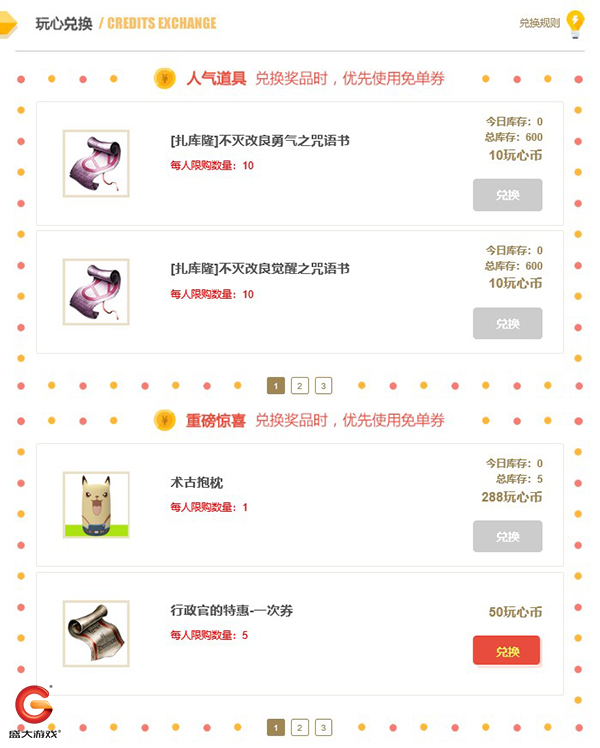This screenshot has width=600, height=748.
Task: Go to page 2 of 人气道具
Action: click(x=300, y=386)
